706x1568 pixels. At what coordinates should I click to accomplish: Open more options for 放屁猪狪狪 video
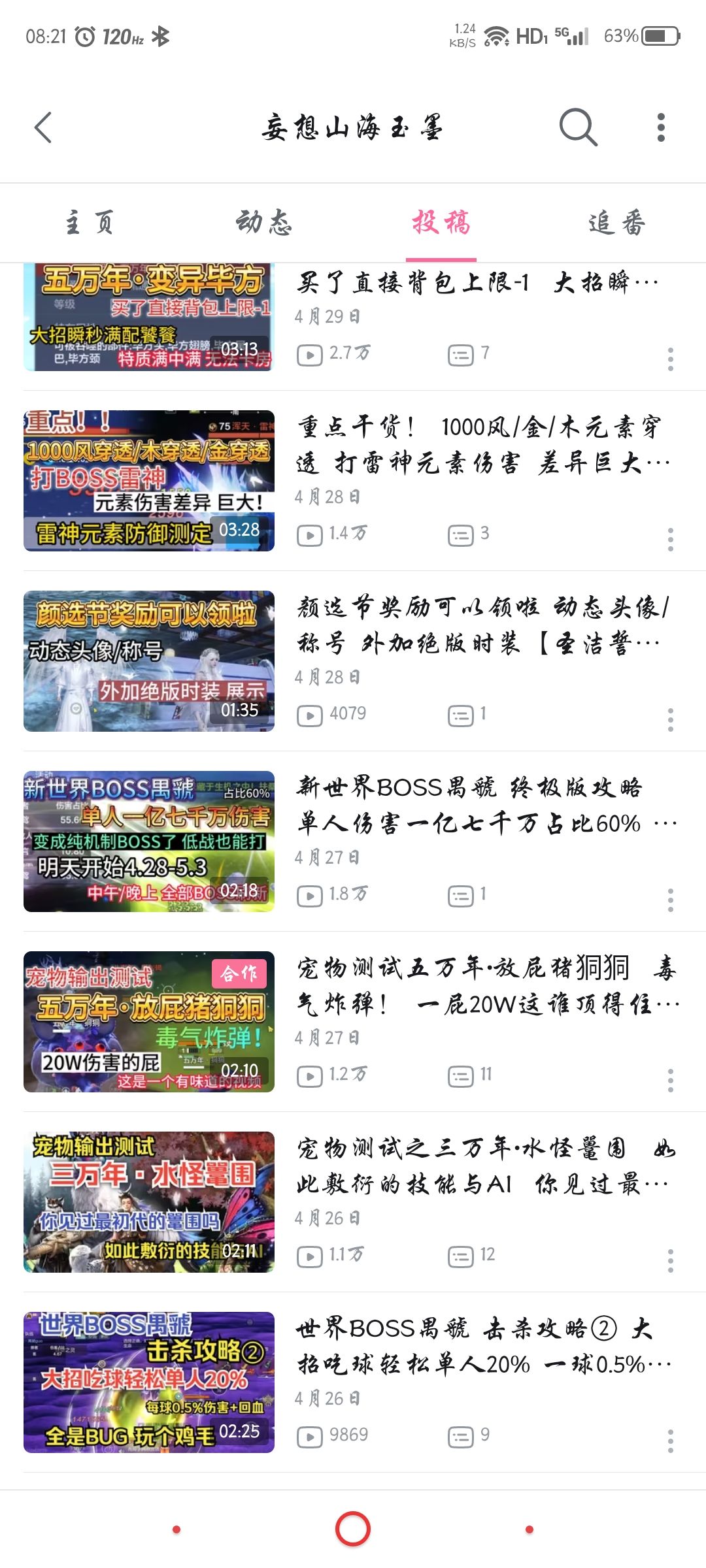coord(670,1080)
